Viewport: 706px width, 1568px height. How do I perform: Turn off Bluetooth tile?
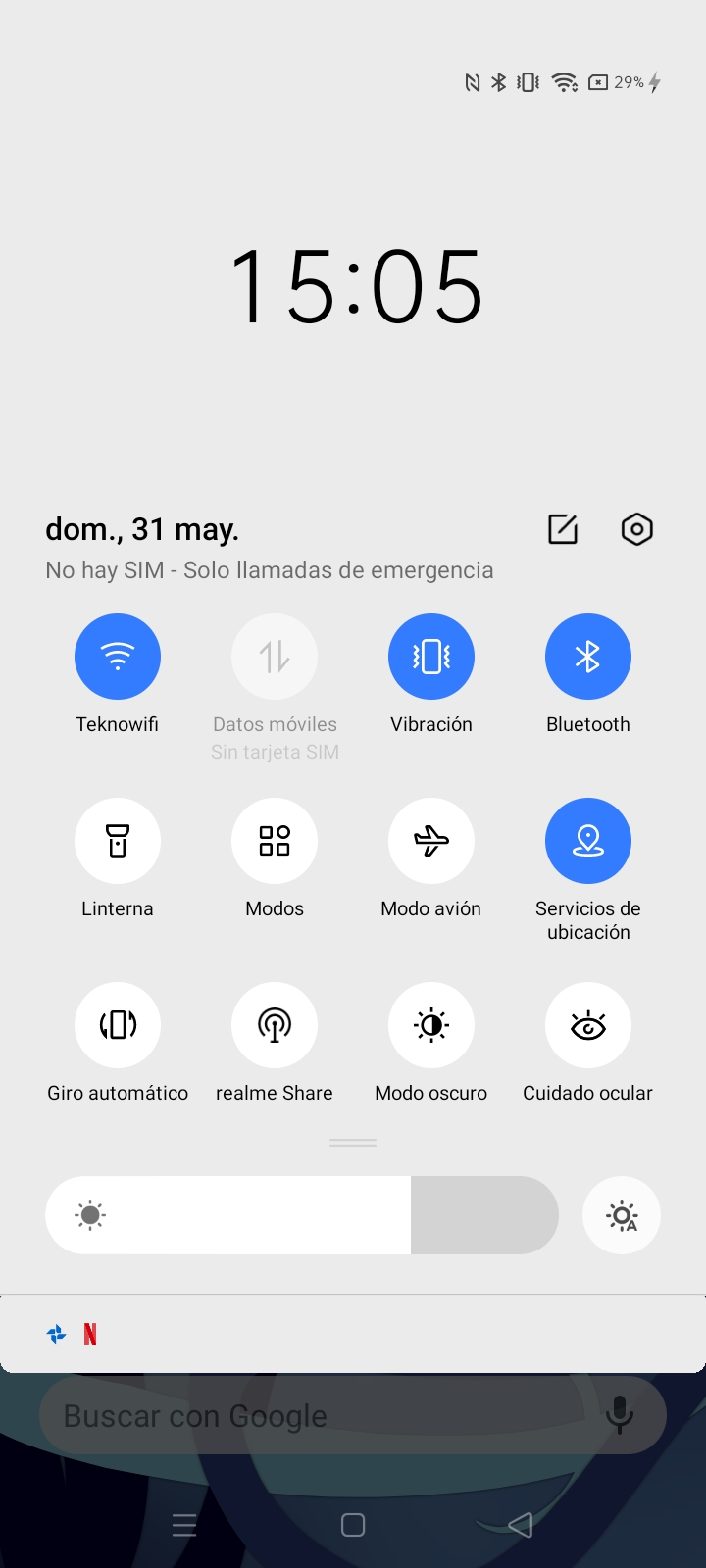588,657
